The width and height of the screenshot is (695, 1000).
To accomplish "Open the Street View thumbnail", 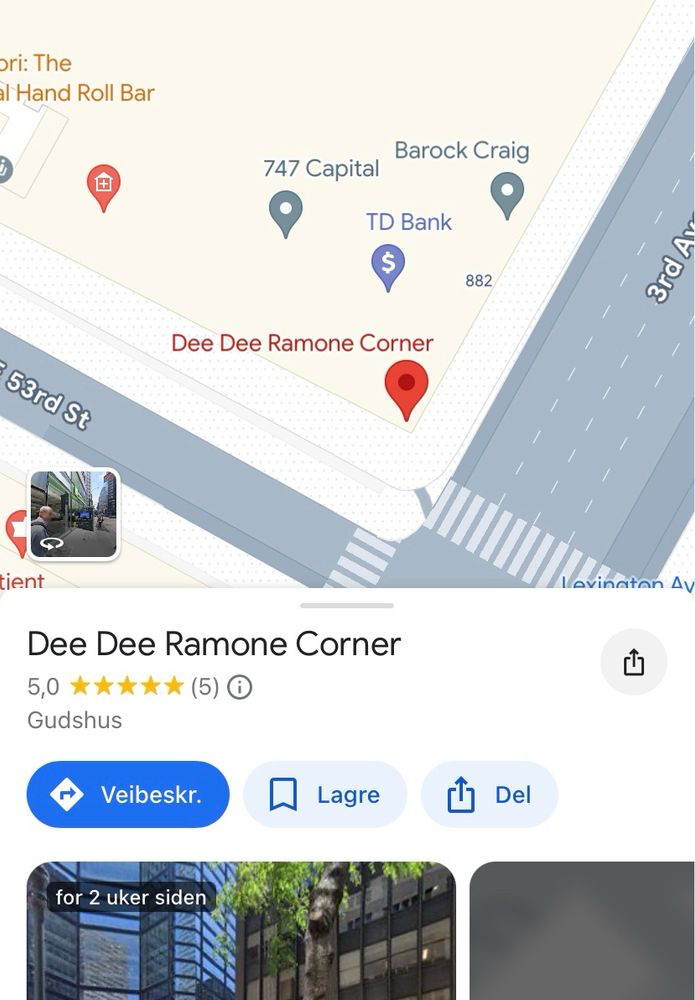I will [x=74, y=514].
